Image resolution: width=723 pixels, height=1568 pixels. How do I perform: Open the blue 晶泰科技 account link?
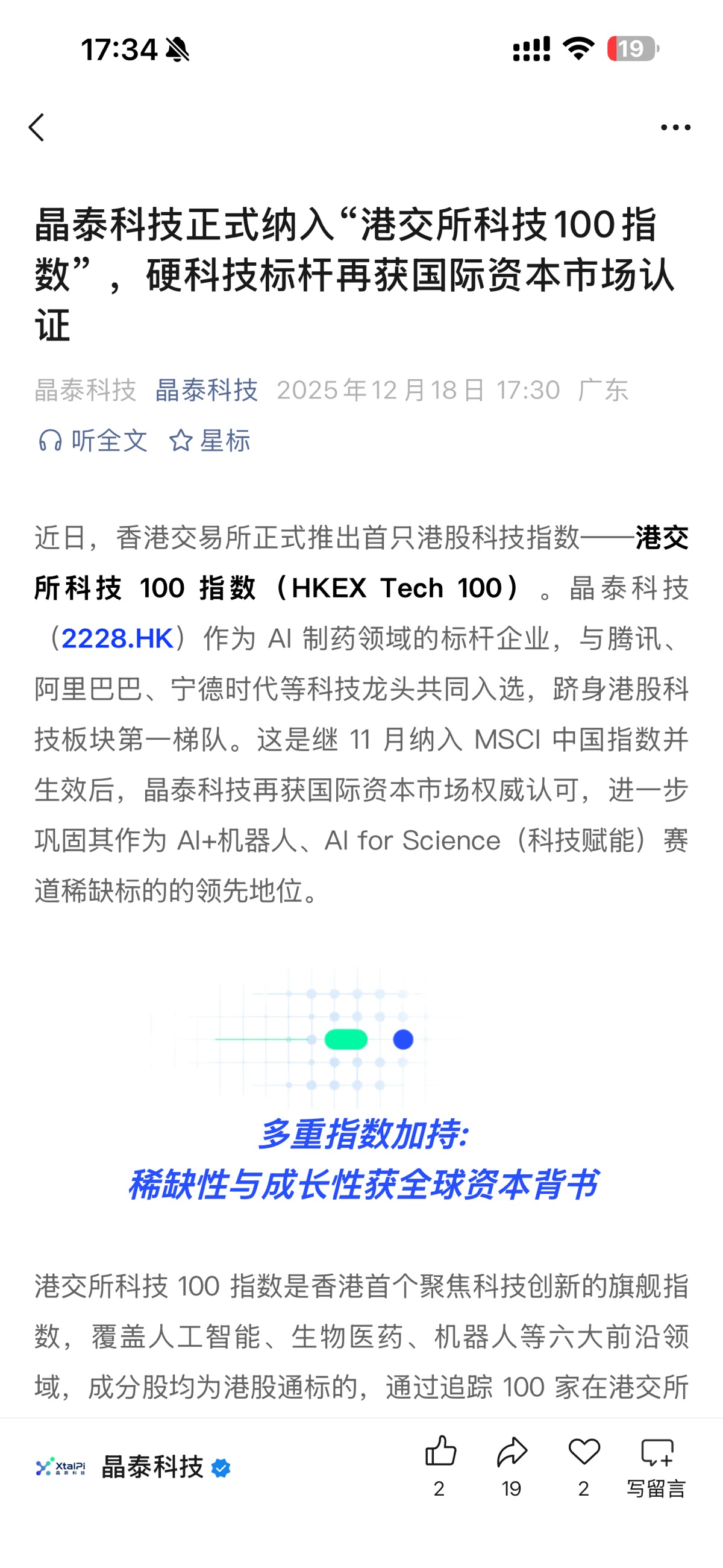tap(206, 390)
